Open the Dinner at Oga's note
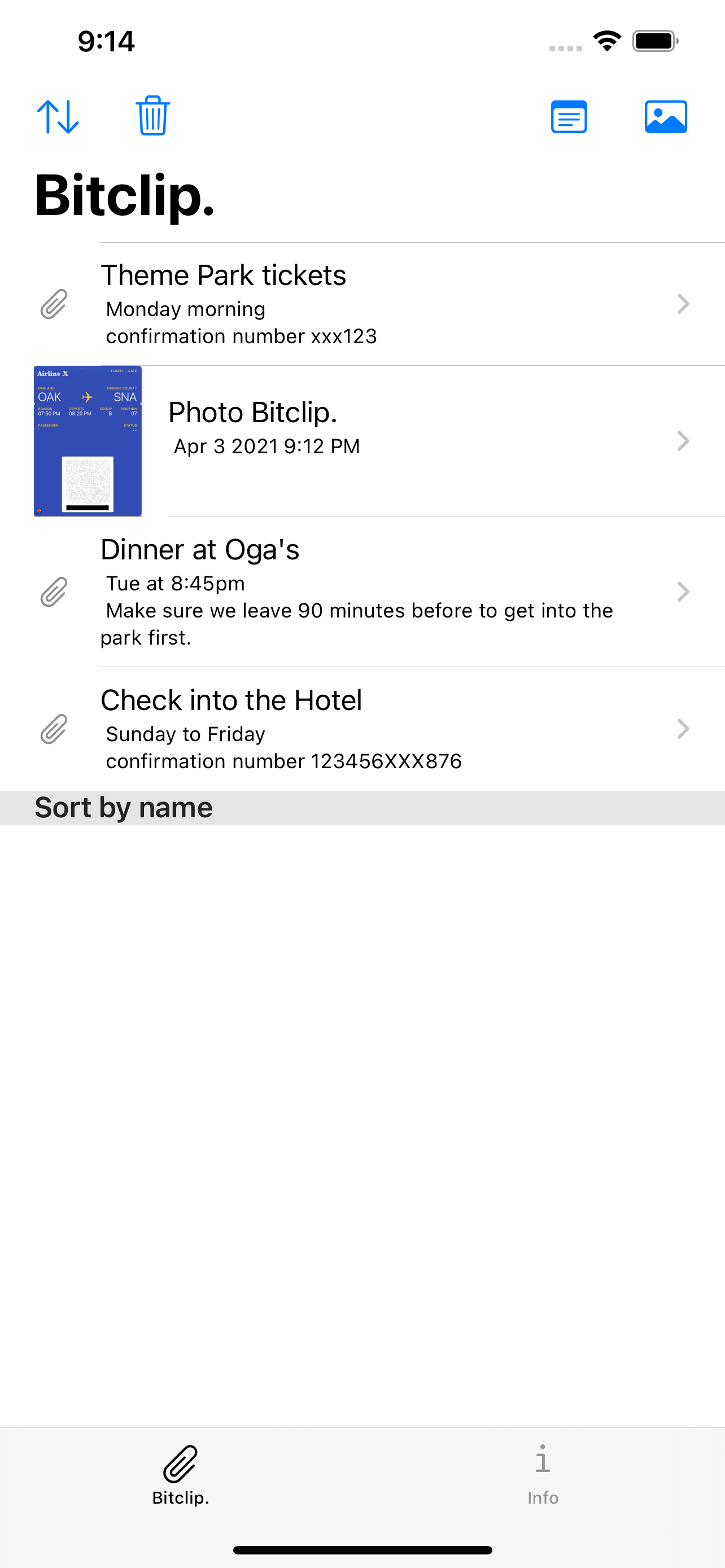The image size is (725, 1568). (363, 592)
